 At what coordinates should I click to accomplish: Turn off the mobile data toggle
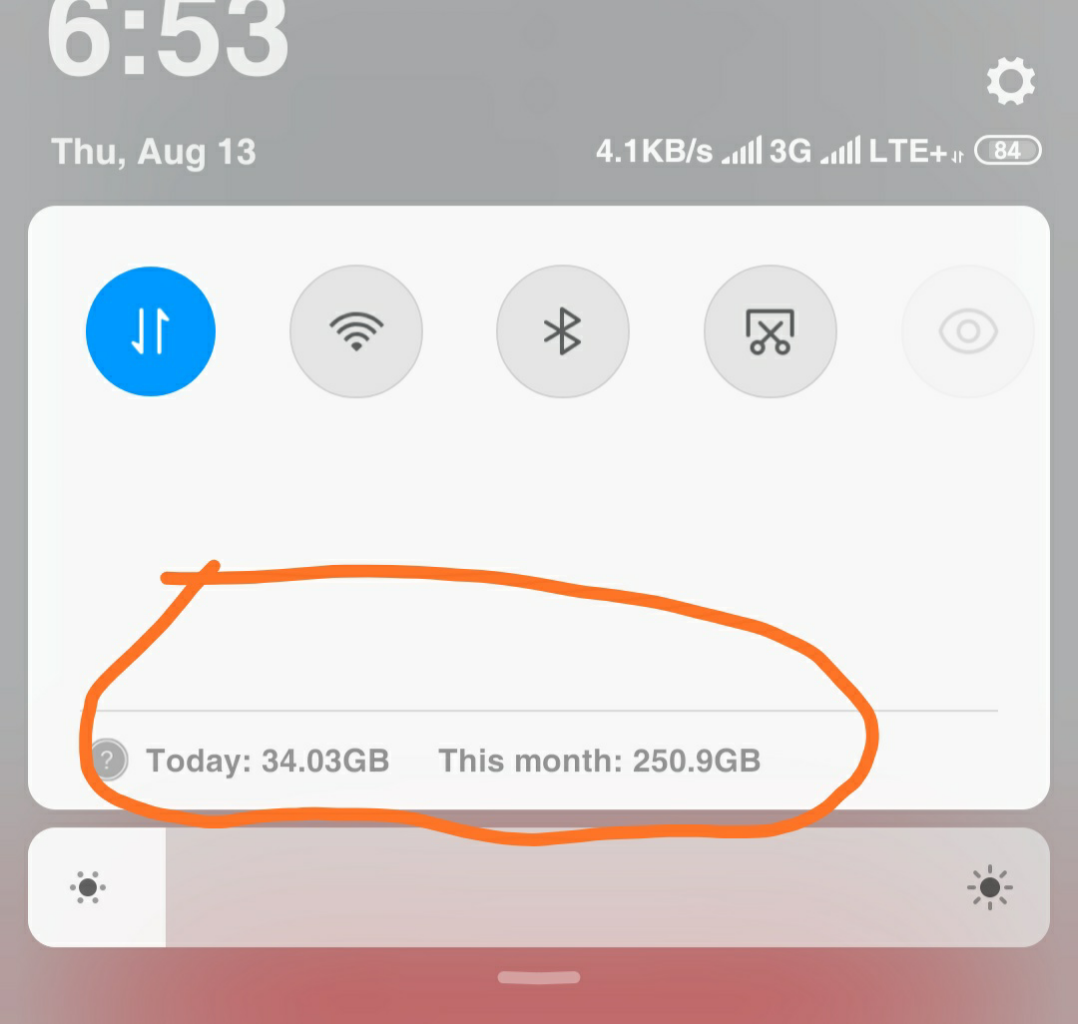(151, 331)
